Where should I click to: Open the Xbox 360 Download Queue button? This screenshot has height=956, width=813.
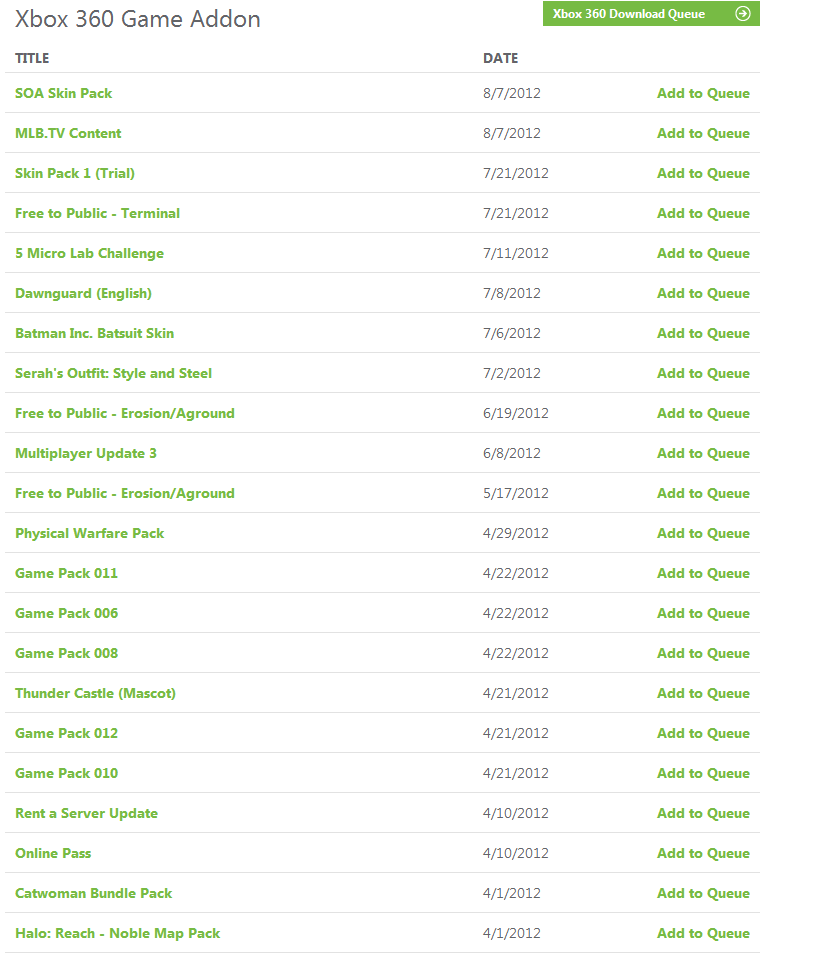pyautogui.click(x=650, y=14)
